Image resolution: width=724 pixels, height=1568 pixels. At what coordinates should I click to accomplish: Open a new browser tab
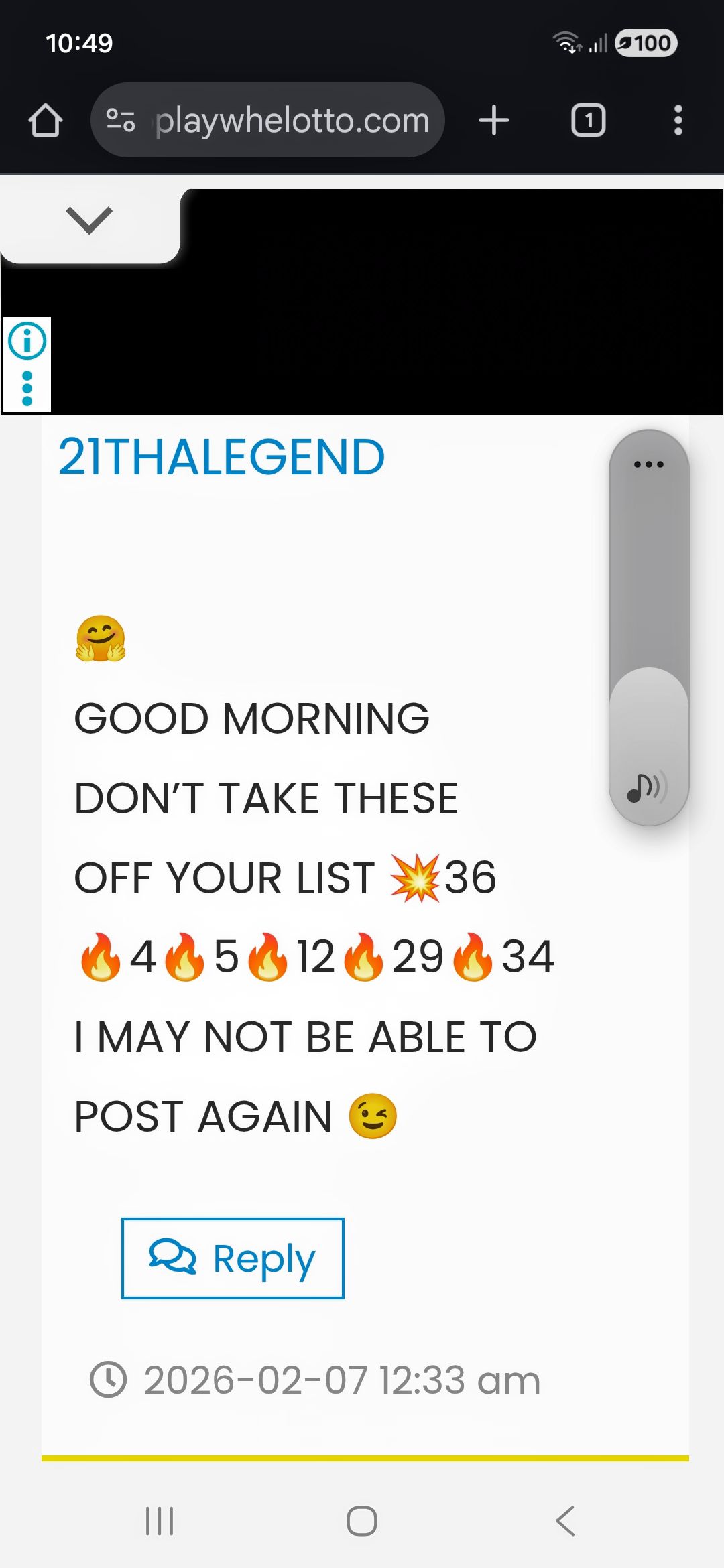(494, 121)
